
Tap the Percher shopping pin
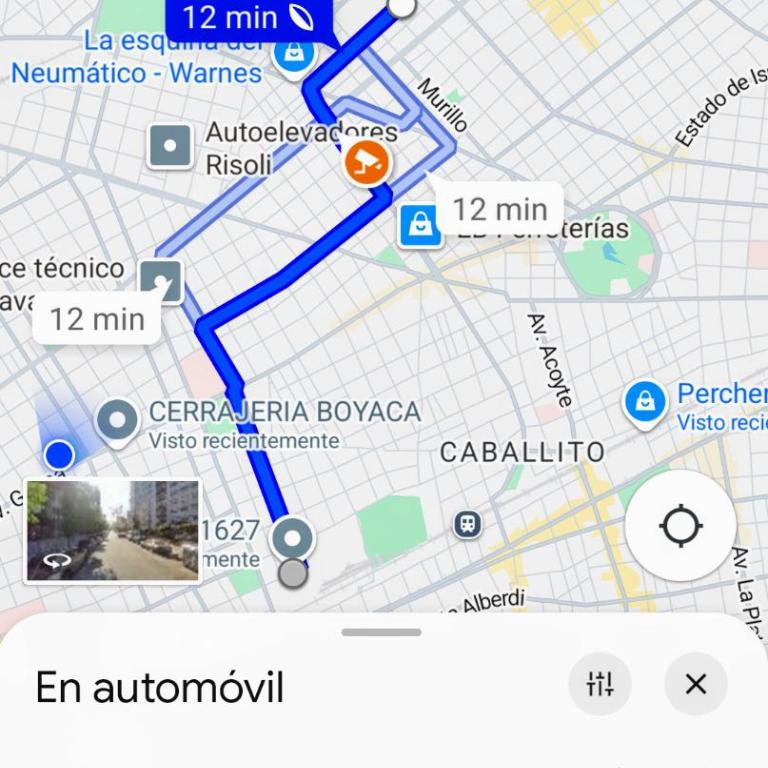click(x=645, y=403)
